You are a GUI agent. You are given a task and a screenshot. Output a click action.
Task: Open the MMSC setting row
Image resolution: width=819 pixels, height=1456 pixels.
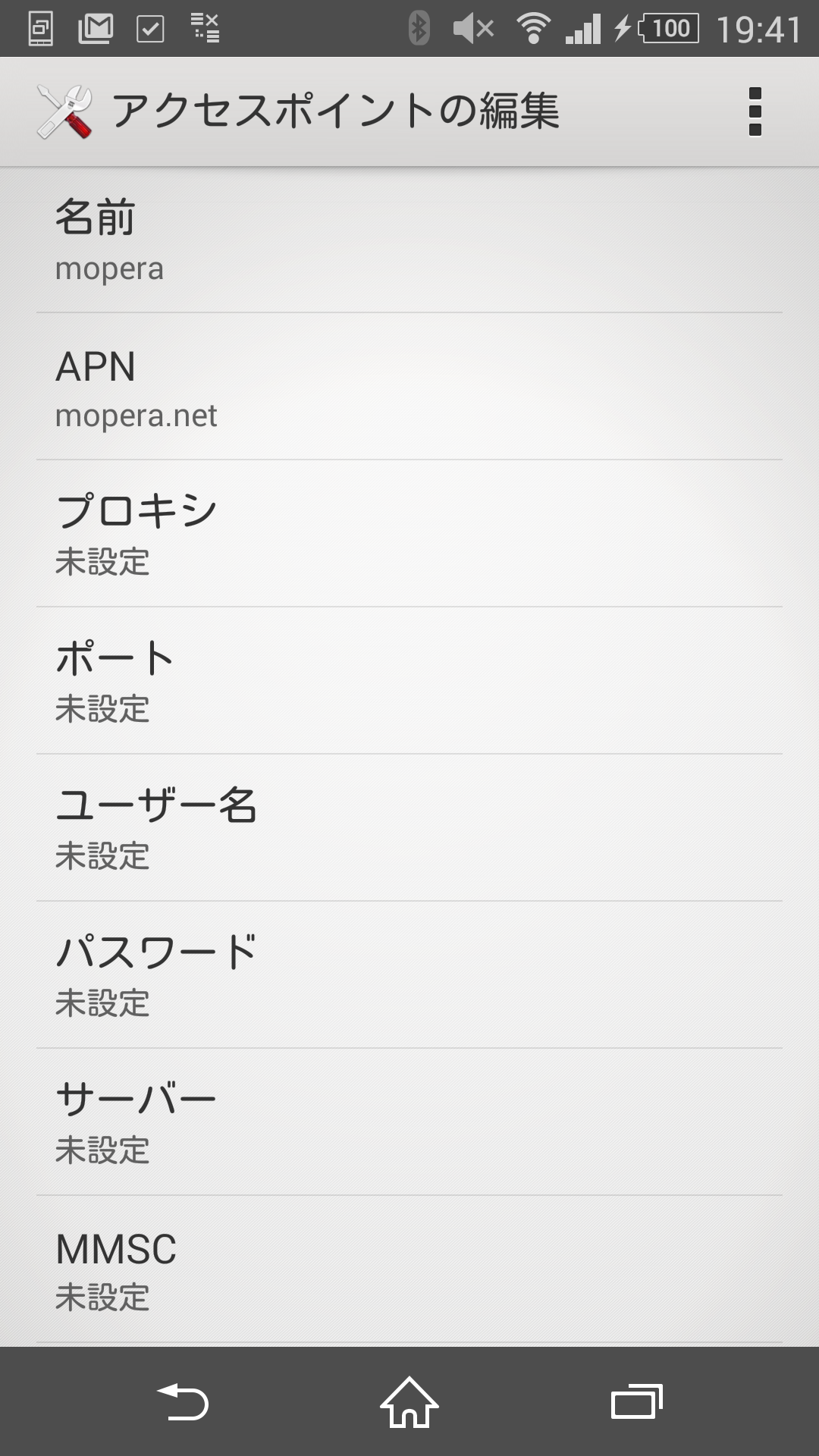409,1269
